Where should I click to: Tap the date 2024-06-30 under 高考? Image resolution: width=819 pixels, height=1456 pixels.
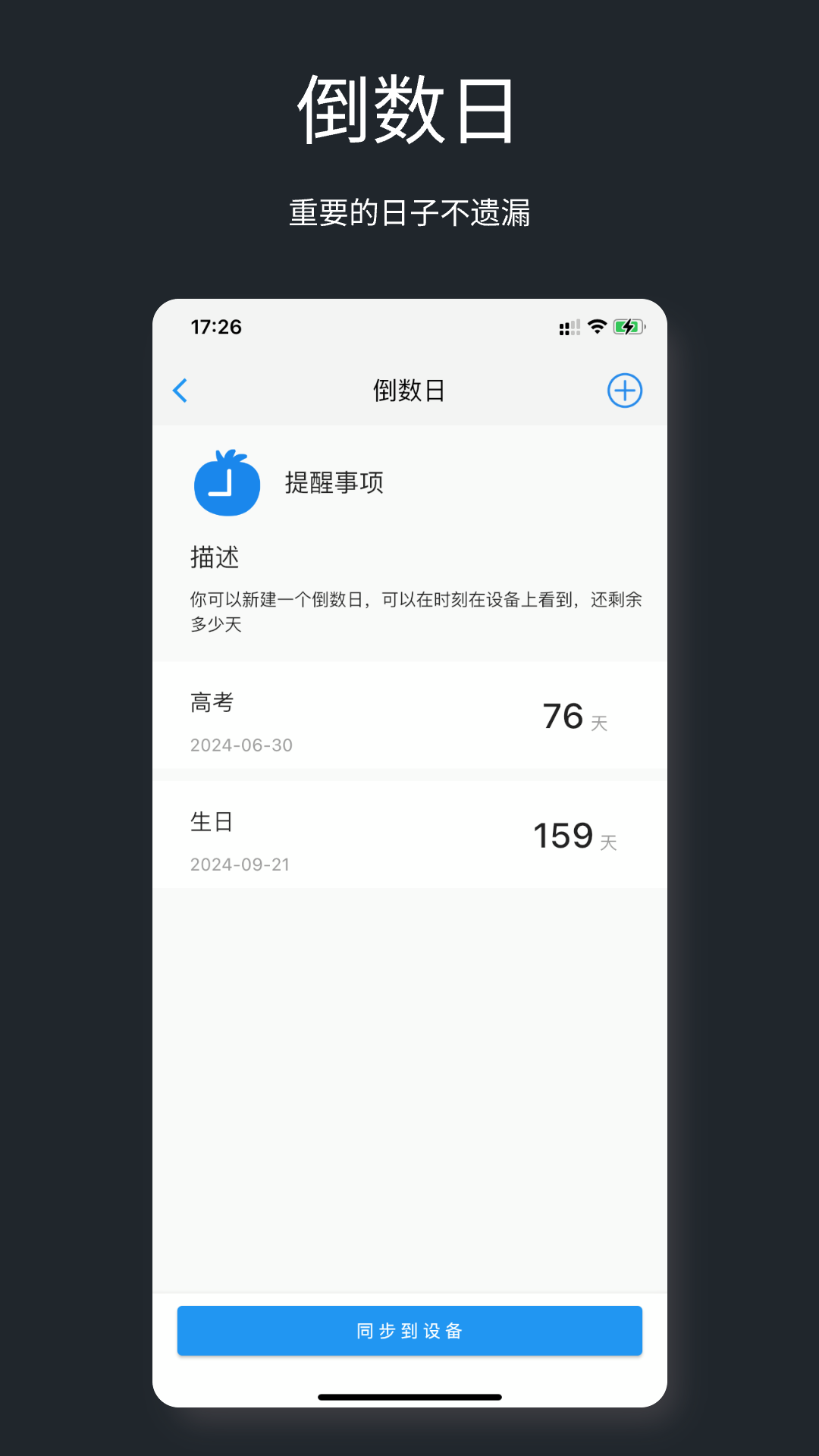(x=240, y=745)
